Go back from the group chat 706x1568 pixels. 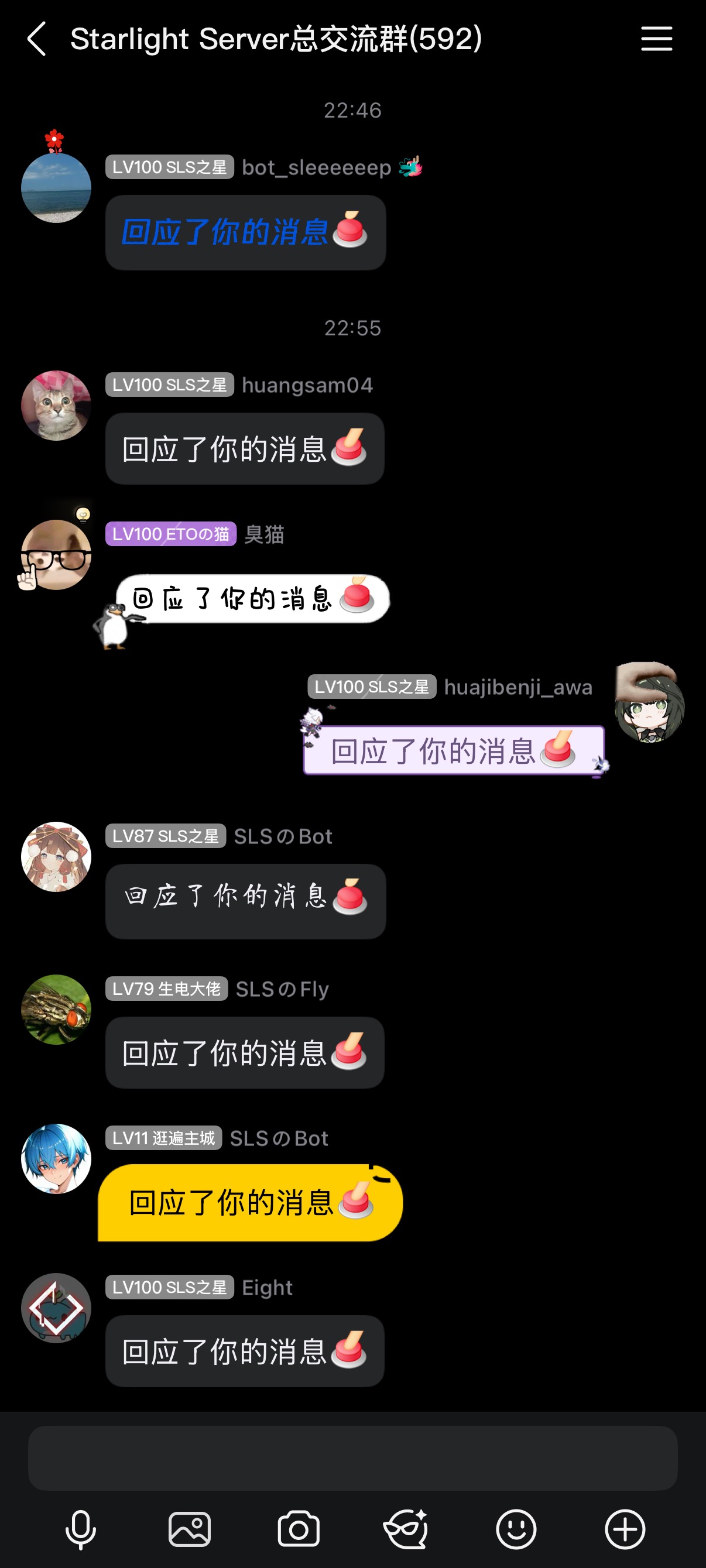tap(36, 39)
